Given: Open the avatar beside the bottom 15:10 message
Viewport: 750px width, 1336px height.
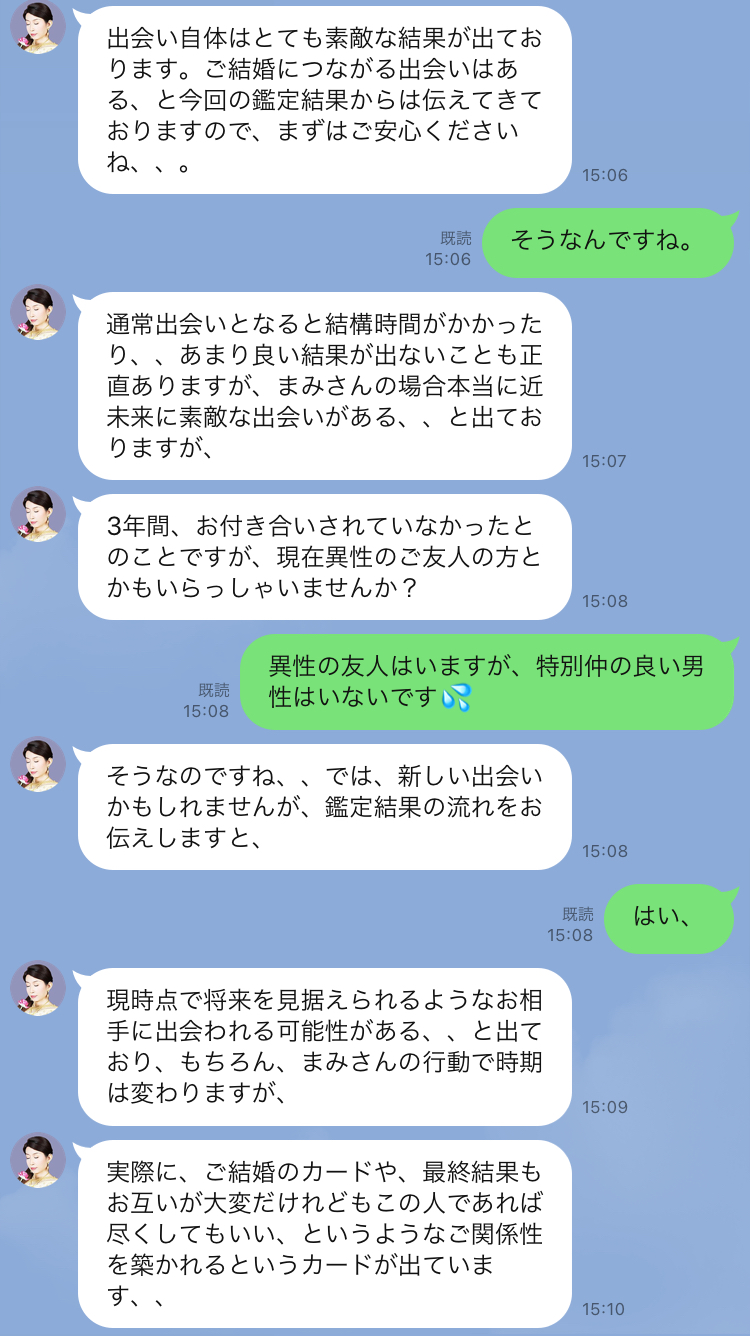Looking at the screenshot, I should tap(37, 1162).
